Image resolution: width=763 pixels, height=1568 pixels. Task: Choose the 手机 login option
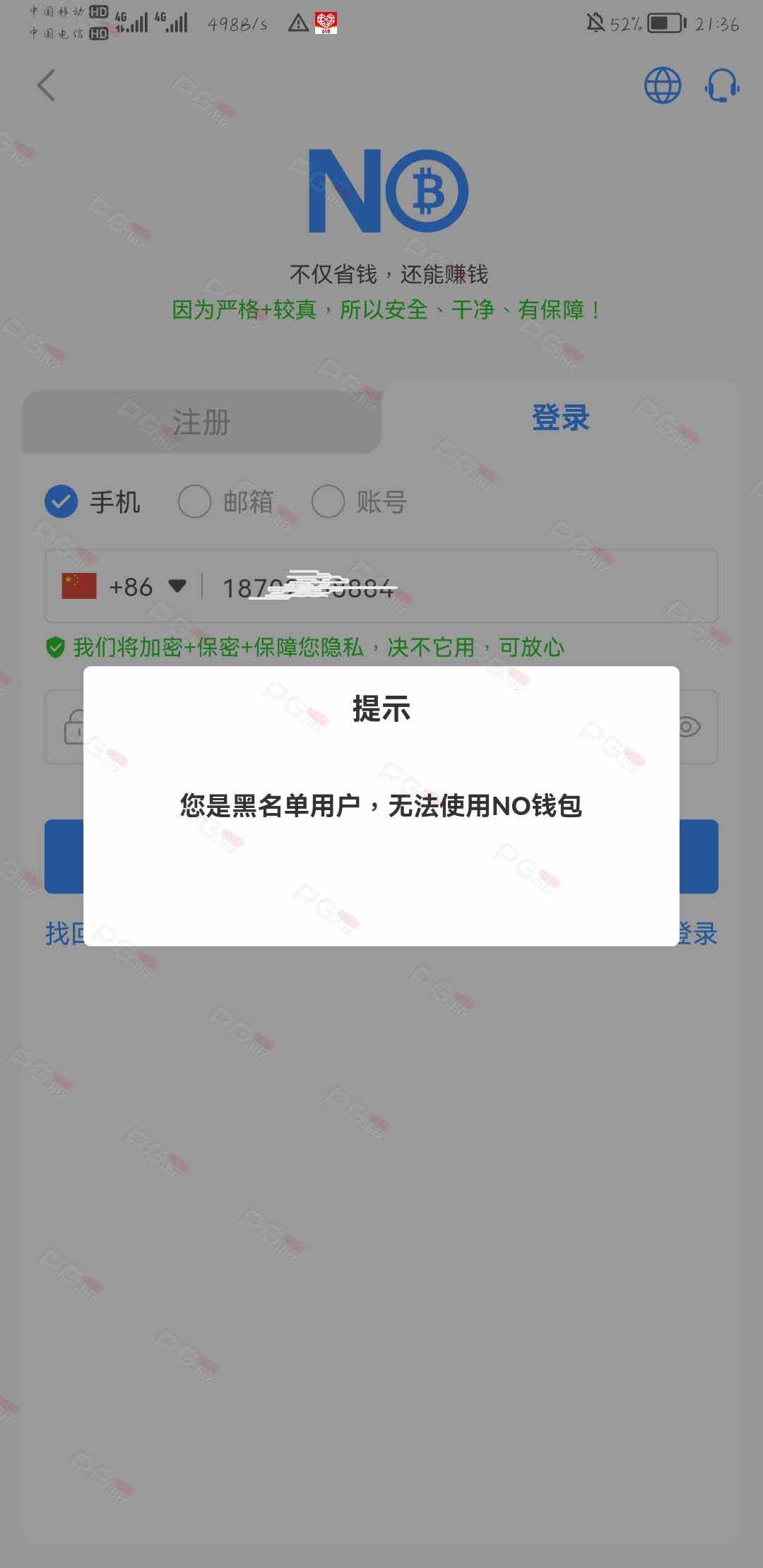[x=93, y=501]
